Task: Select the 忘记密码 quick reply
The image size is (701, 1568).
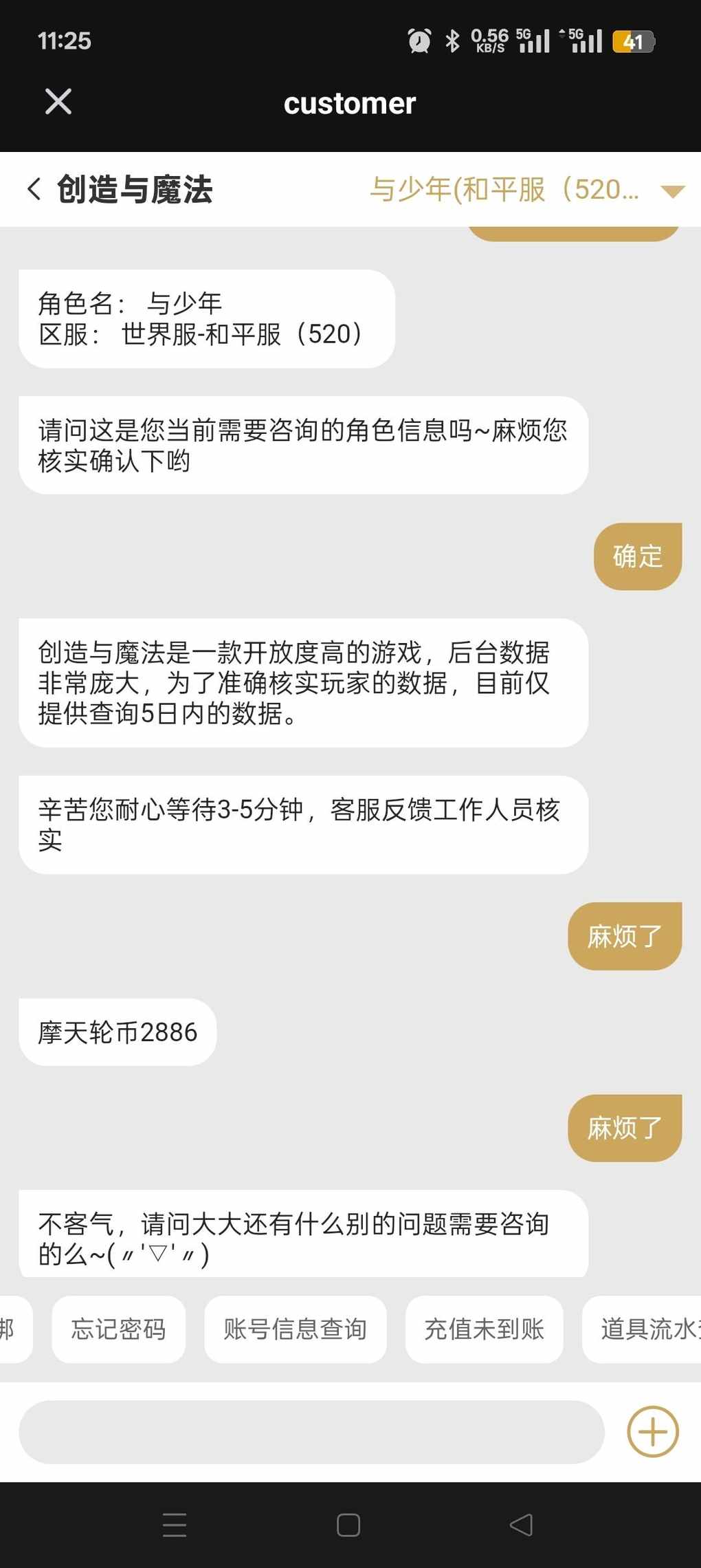Action: (118, 1329)
